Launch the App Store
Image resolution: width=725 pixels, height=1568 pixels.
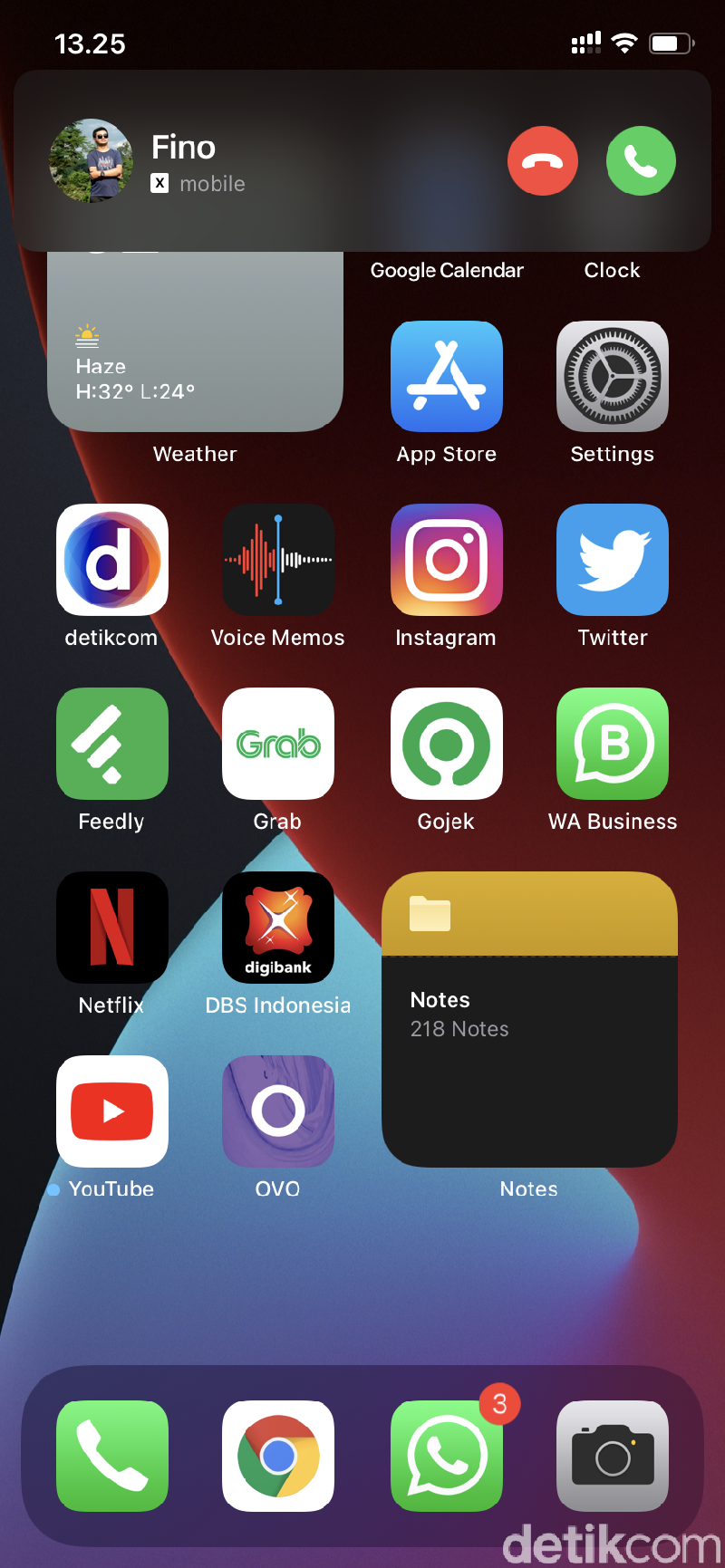click(446, 376)
